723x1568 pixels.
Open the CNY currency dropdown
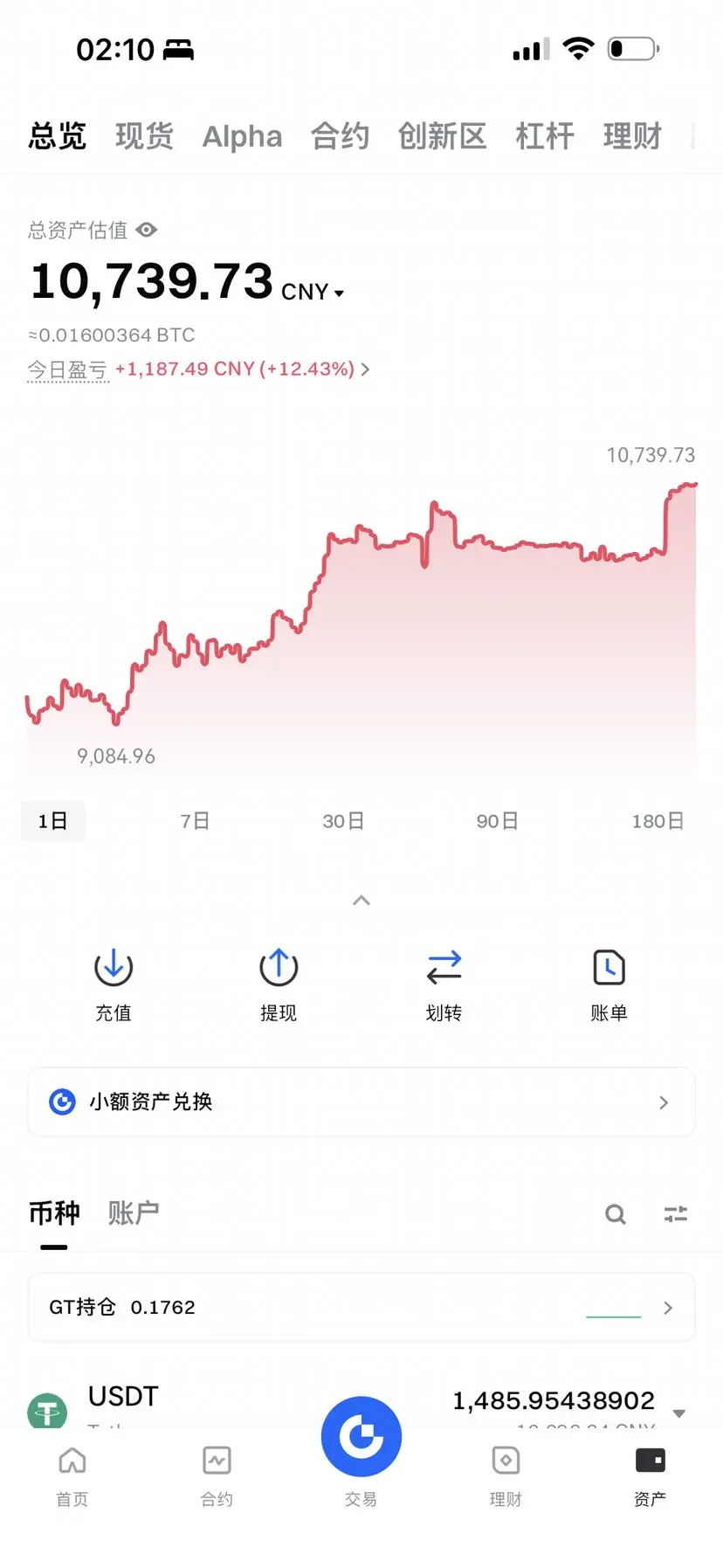(313, 292)
